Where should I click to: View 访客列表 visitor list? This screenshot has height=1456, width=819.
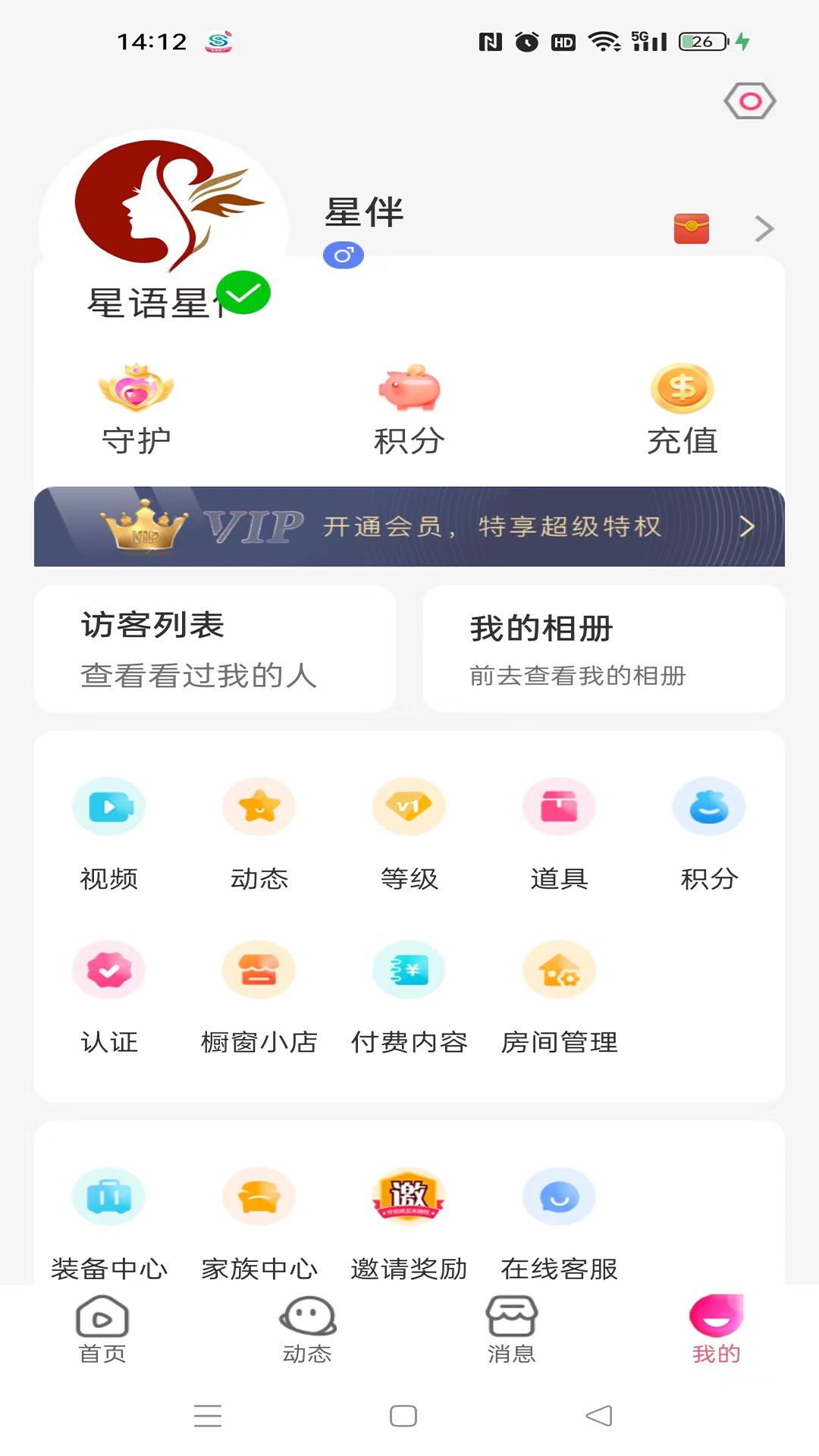point(215,649)
